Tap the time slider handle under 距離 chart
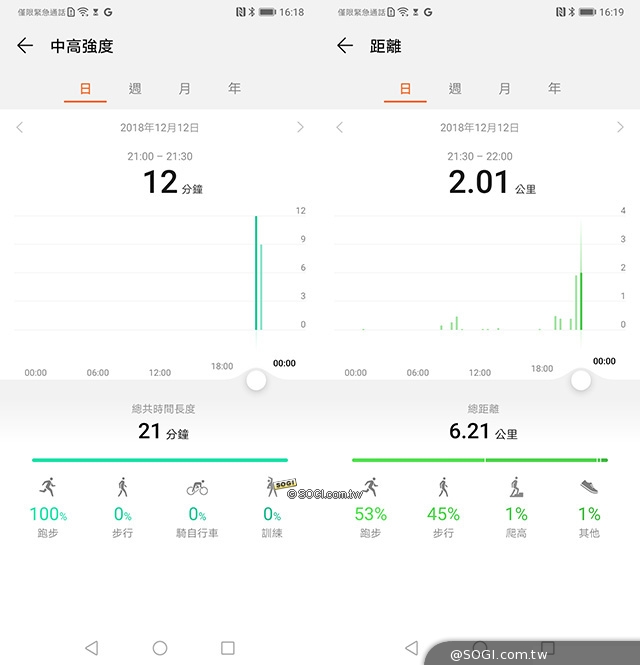The height and width of the screenshot is (665, 640). pyautogui.click(x=581, y=380)
